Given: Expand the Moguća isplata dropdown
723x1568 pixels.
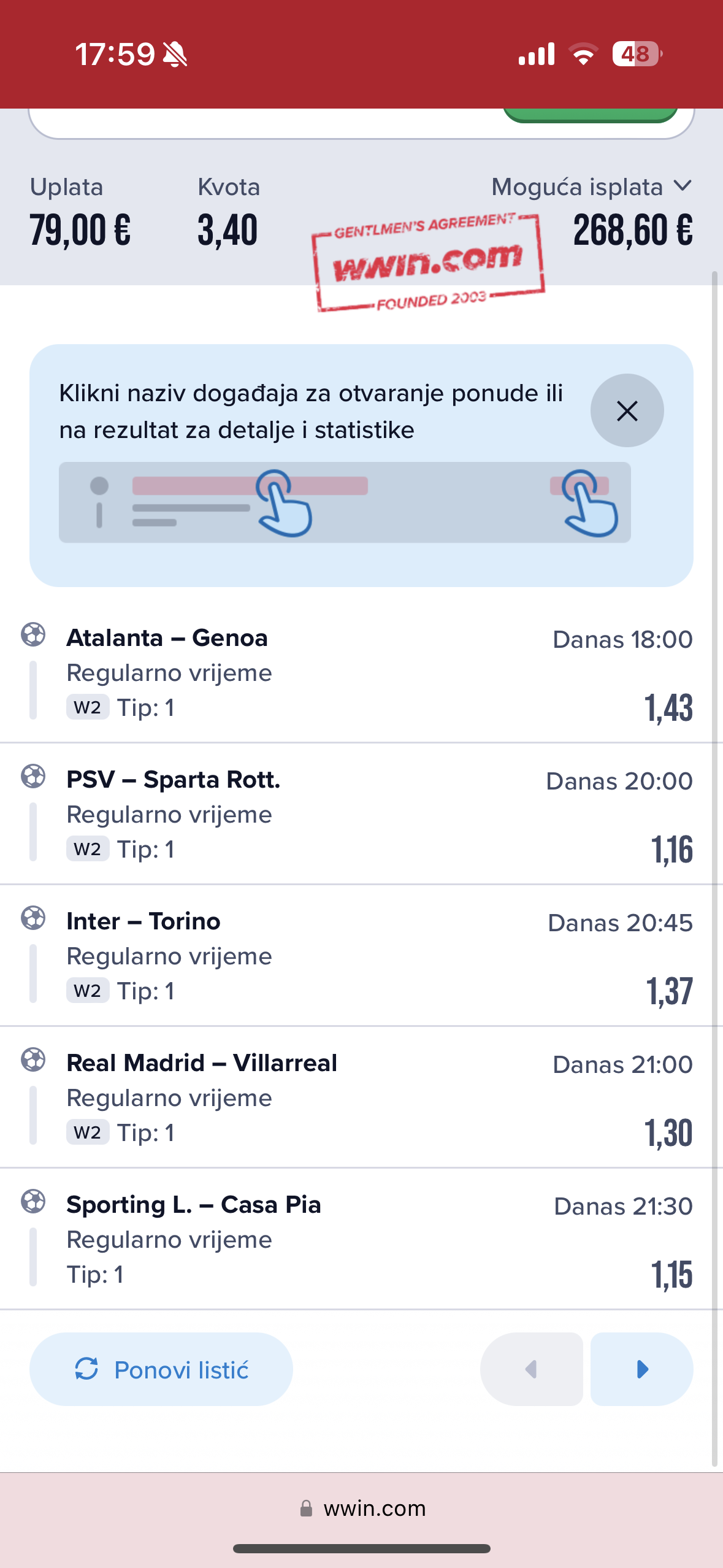Looking at the screenshot, I should (x=592, y=187).
